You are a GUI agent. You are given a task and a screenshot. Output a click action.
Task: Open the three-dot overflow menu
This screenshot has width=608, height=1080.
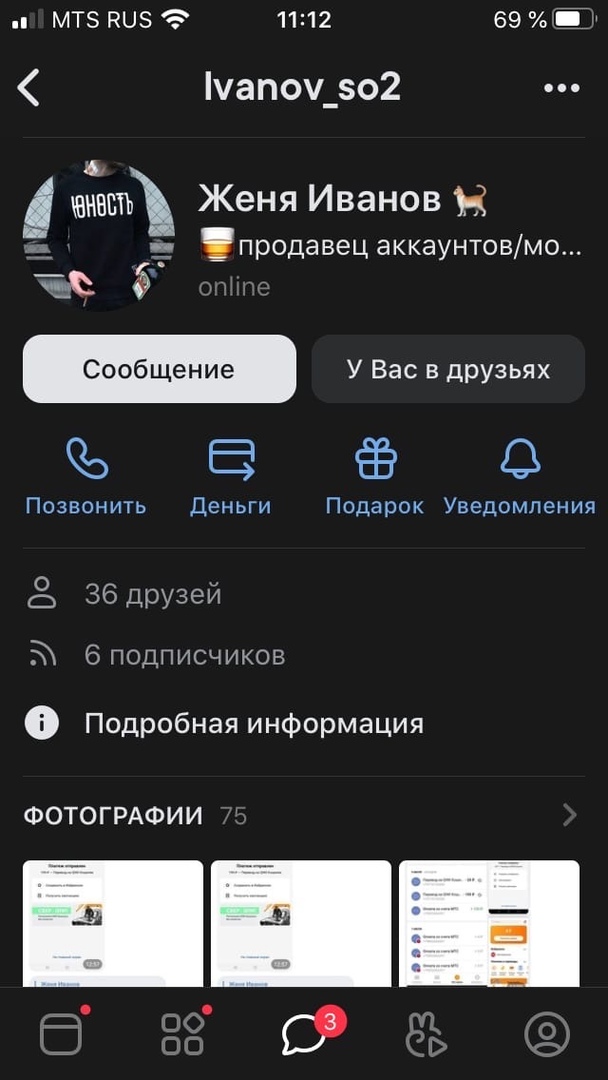(x=561, y=88)
